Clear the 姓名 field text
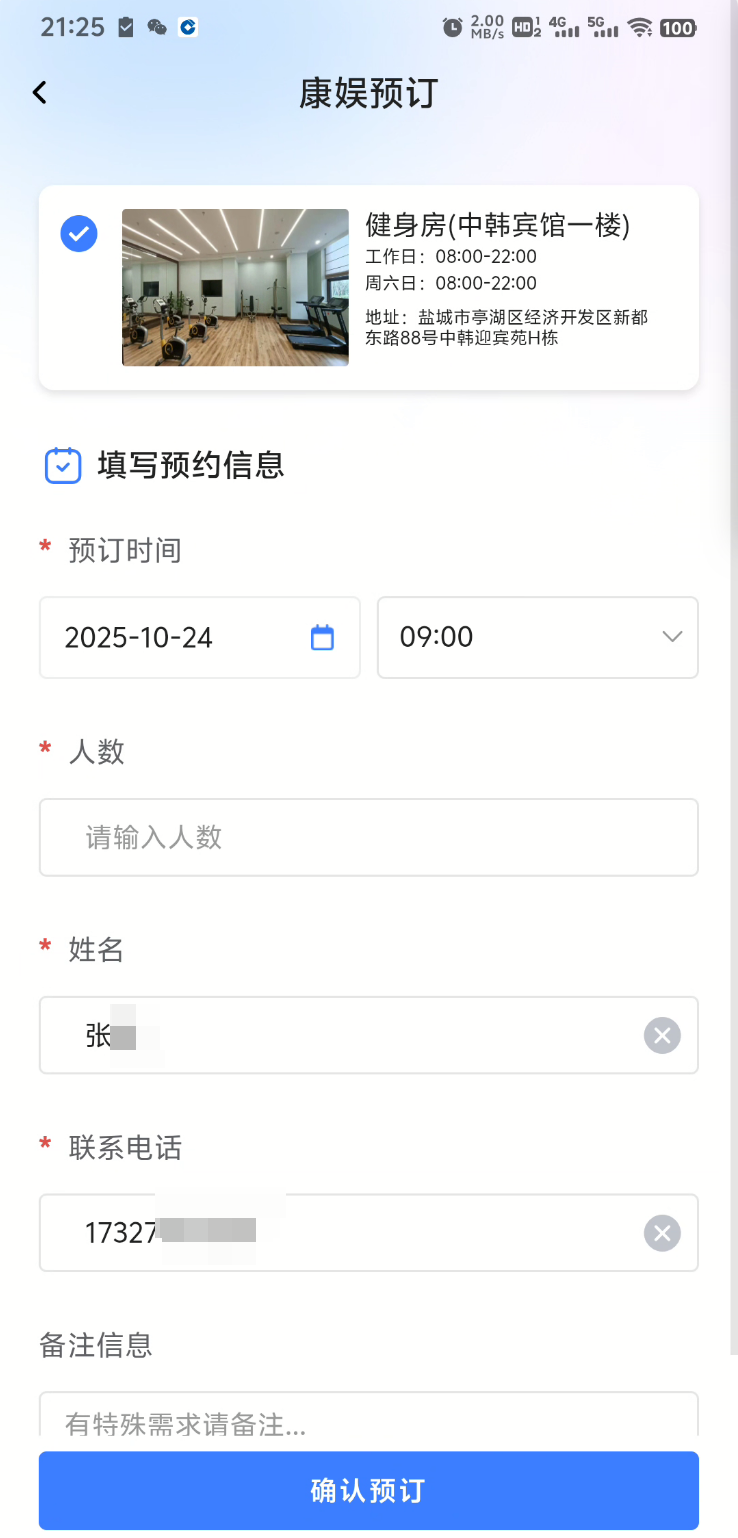Image resolution: width=738 pixels, height=1538 pixels. (x=662, y=1035)
